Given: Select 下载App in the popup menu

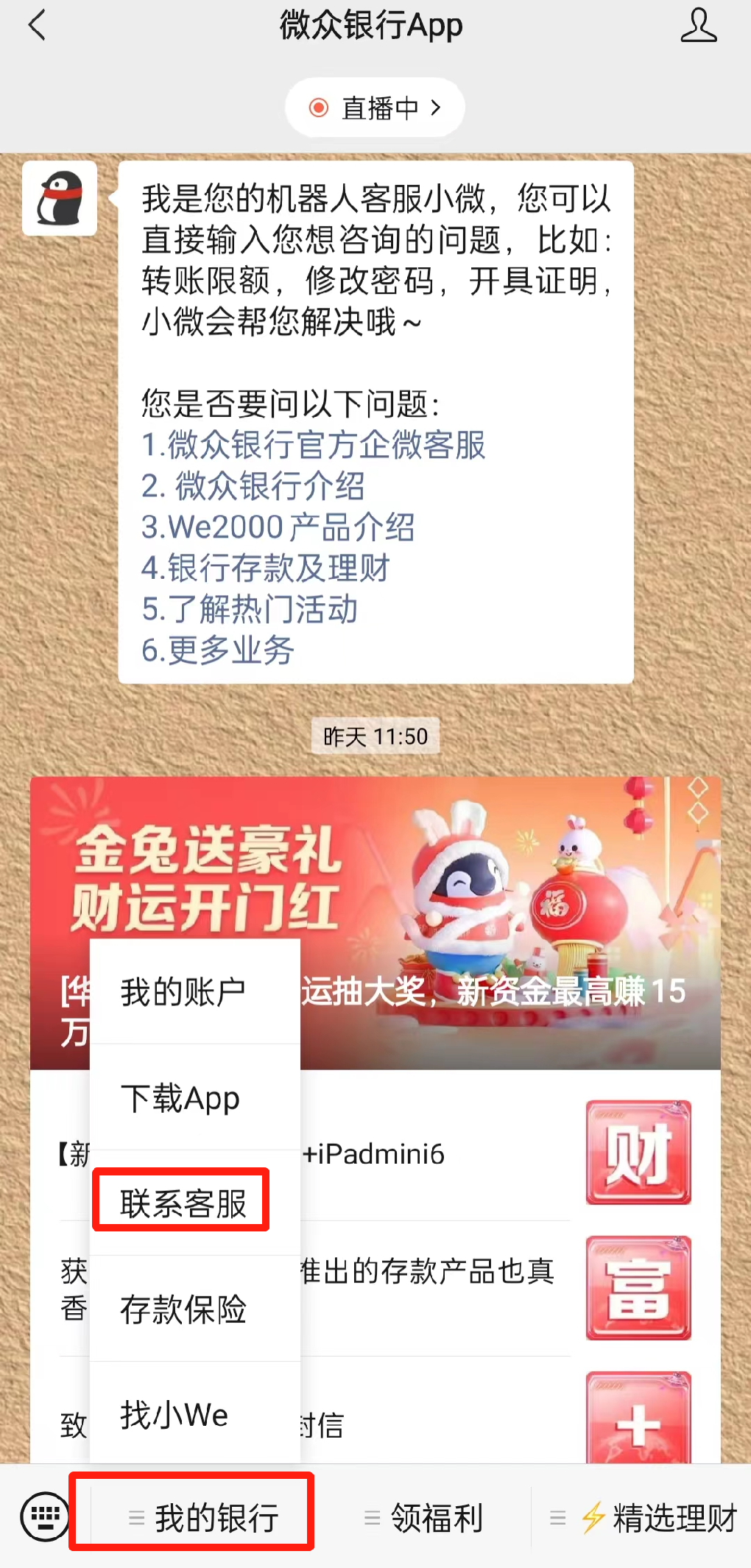Looking at the screenshot, I should point(180,1098).
